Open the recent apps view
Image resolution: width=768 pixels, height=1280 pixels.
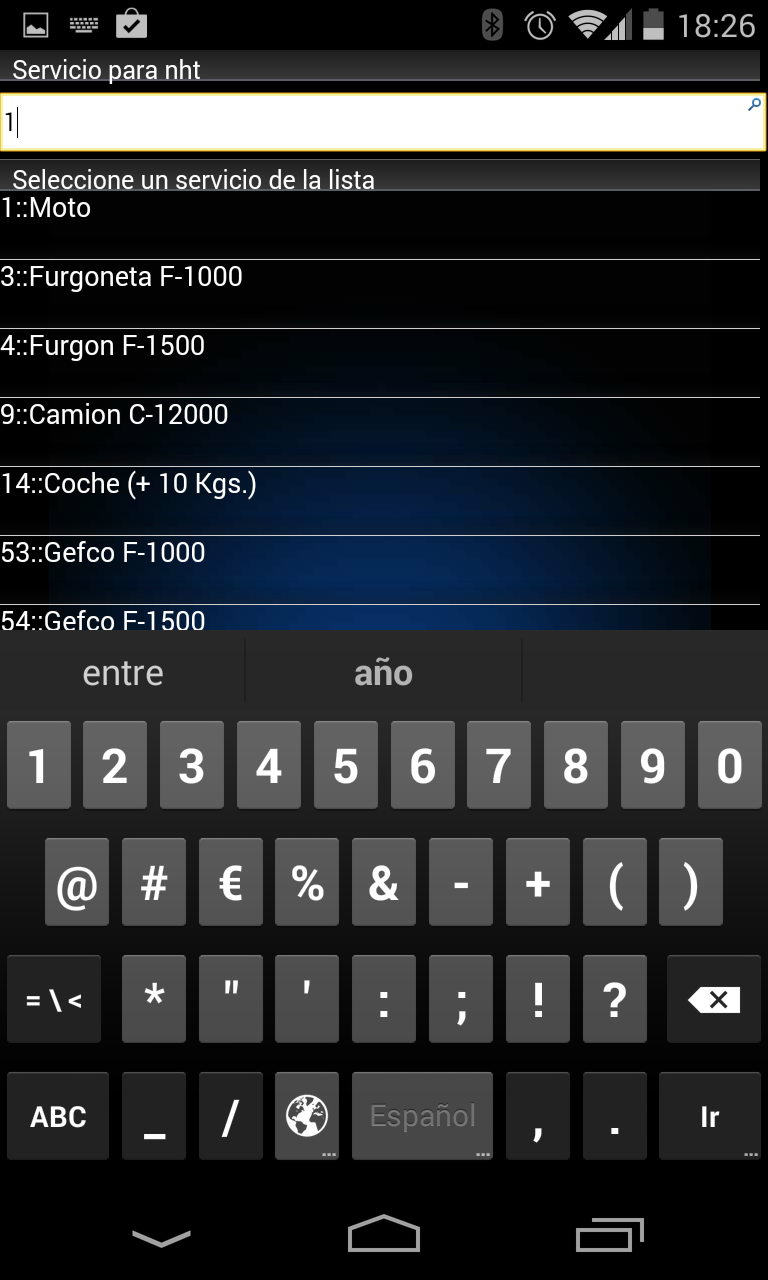(610, 1234)
